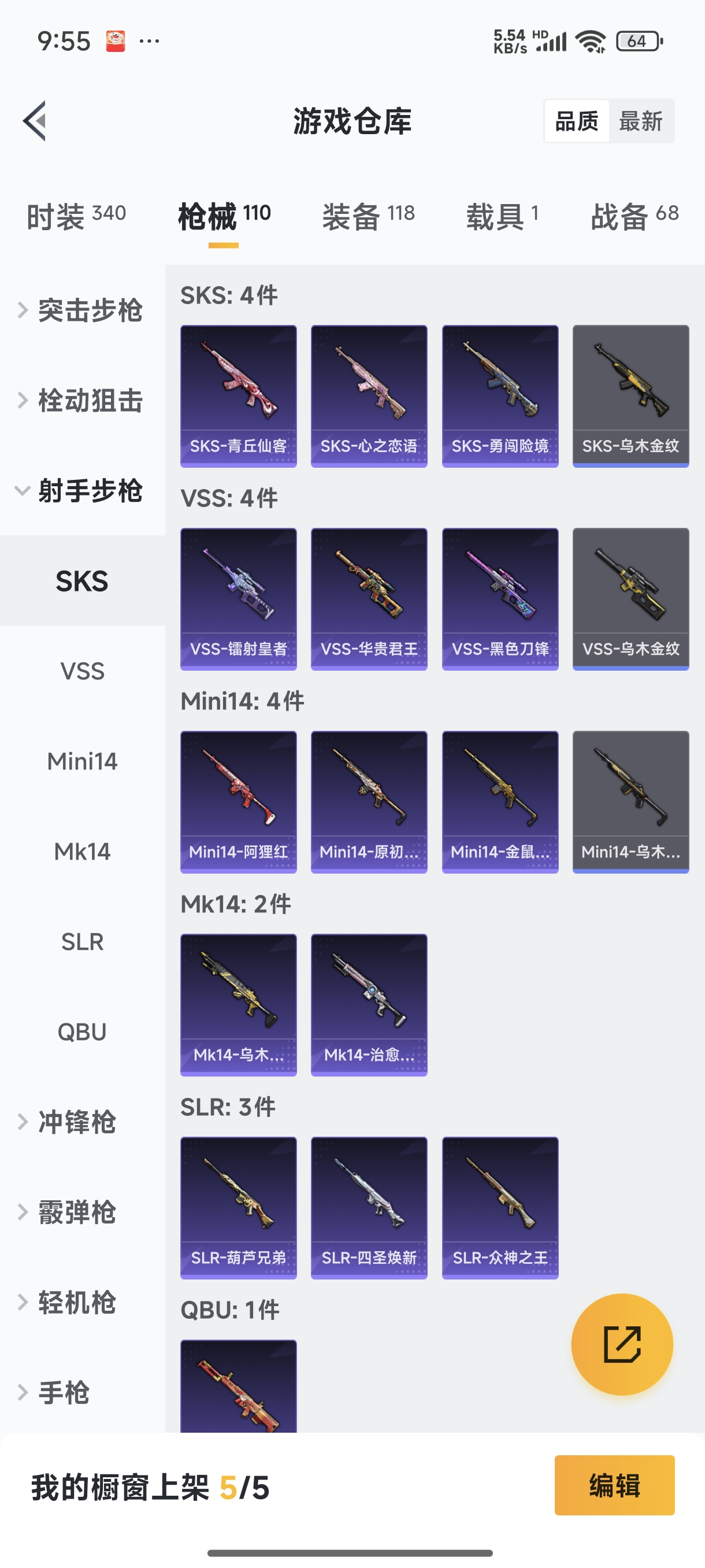The height and width of the screenshot is (1568, 705).
Task: Open the Mini14-阿狸红 skin
Action: [x=239, y=802]
